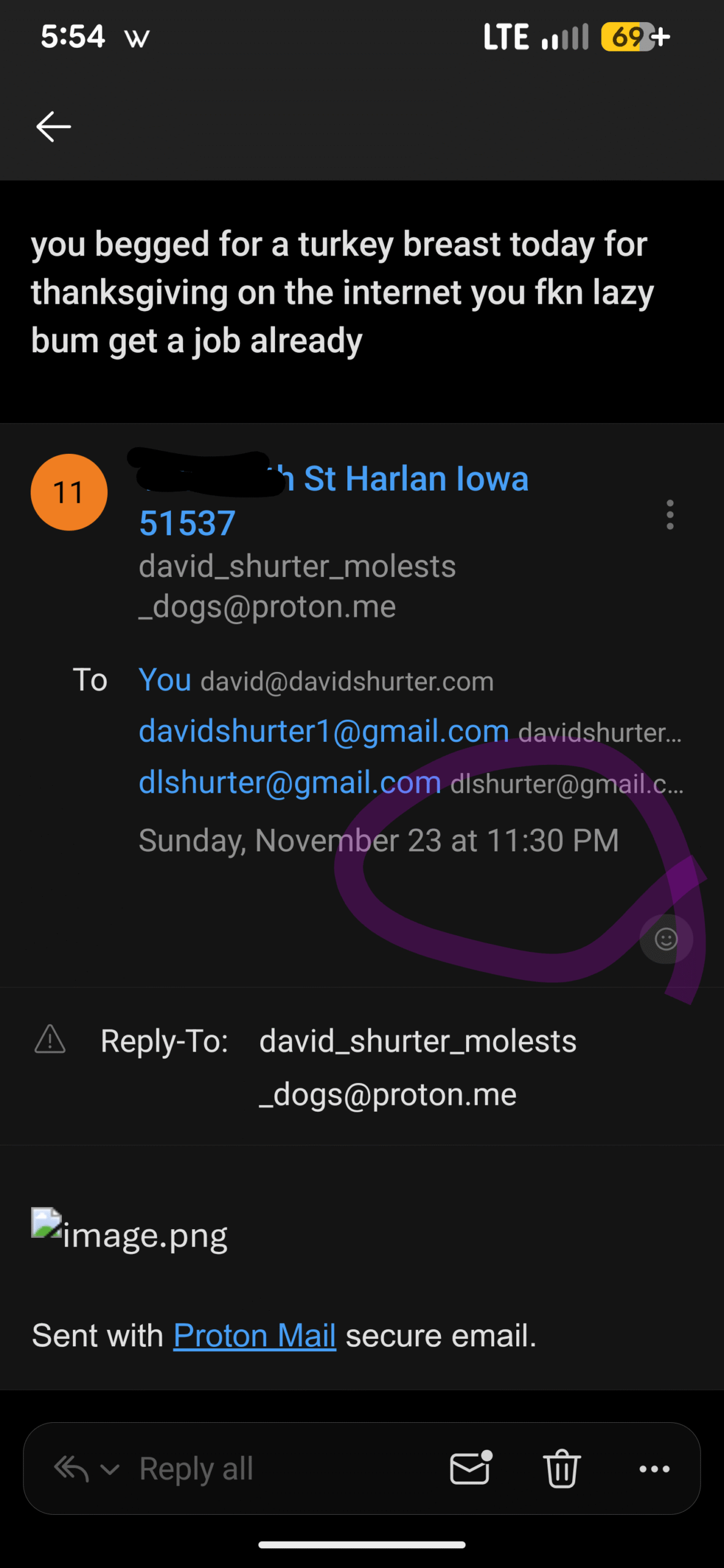The image size is (724, 1568).
Task: Mark the email as unread
Action: pyautogui.click(x=470, y=1469)
